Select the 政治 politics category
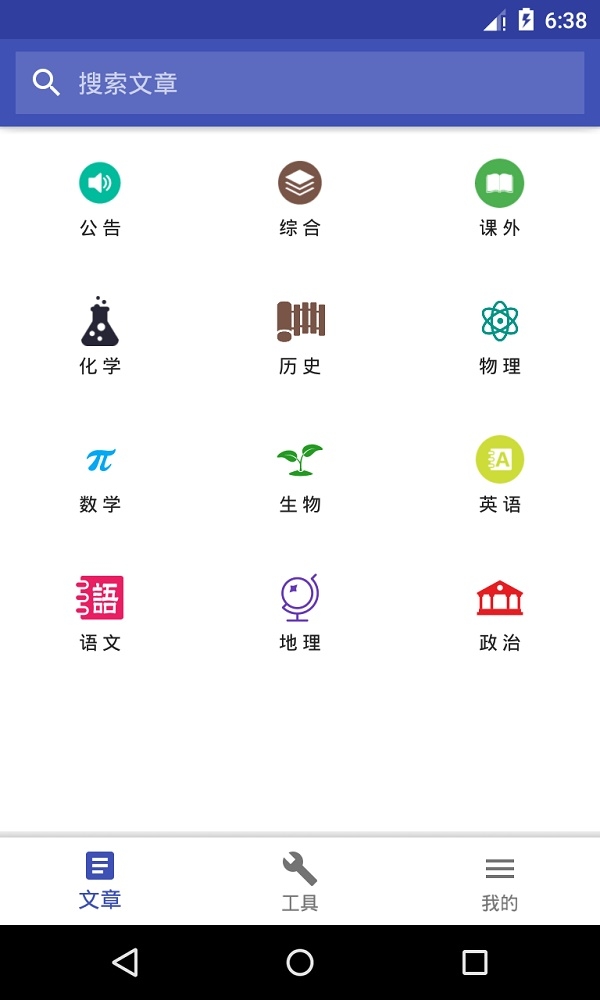 [500, 614]
